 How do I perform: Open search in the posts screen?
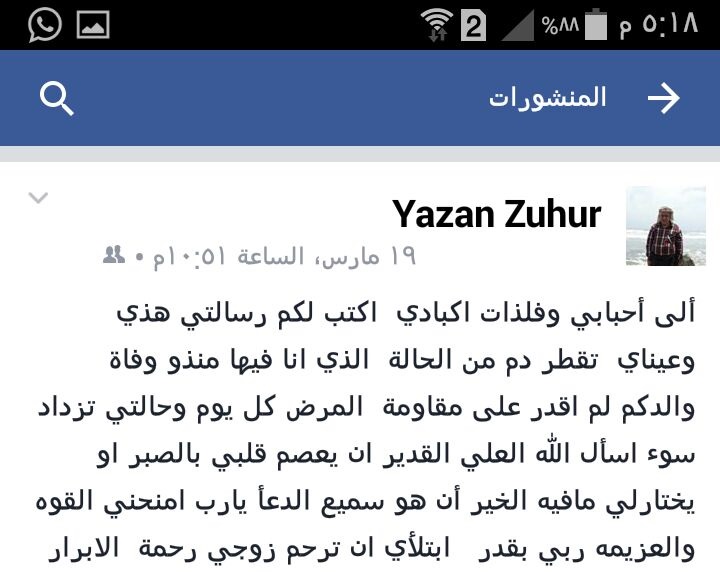coord(56,98)
